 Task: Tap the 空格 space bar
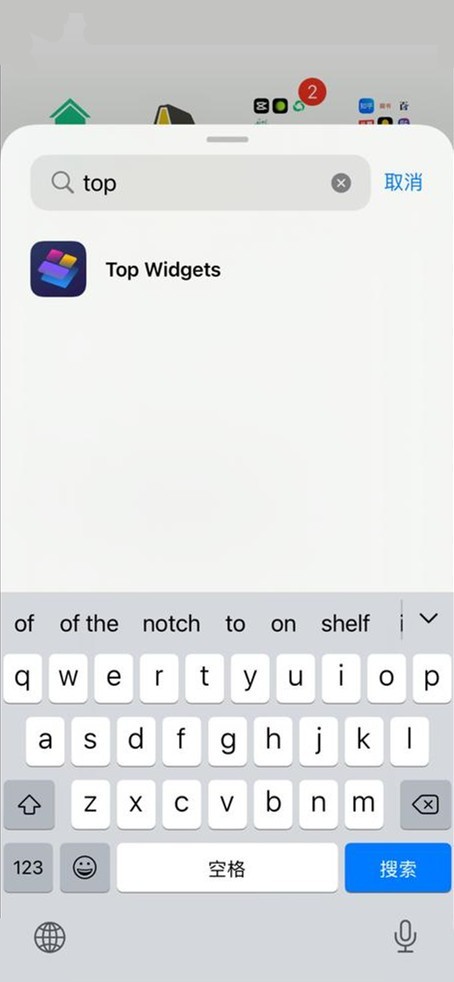[x=227, y=868]
